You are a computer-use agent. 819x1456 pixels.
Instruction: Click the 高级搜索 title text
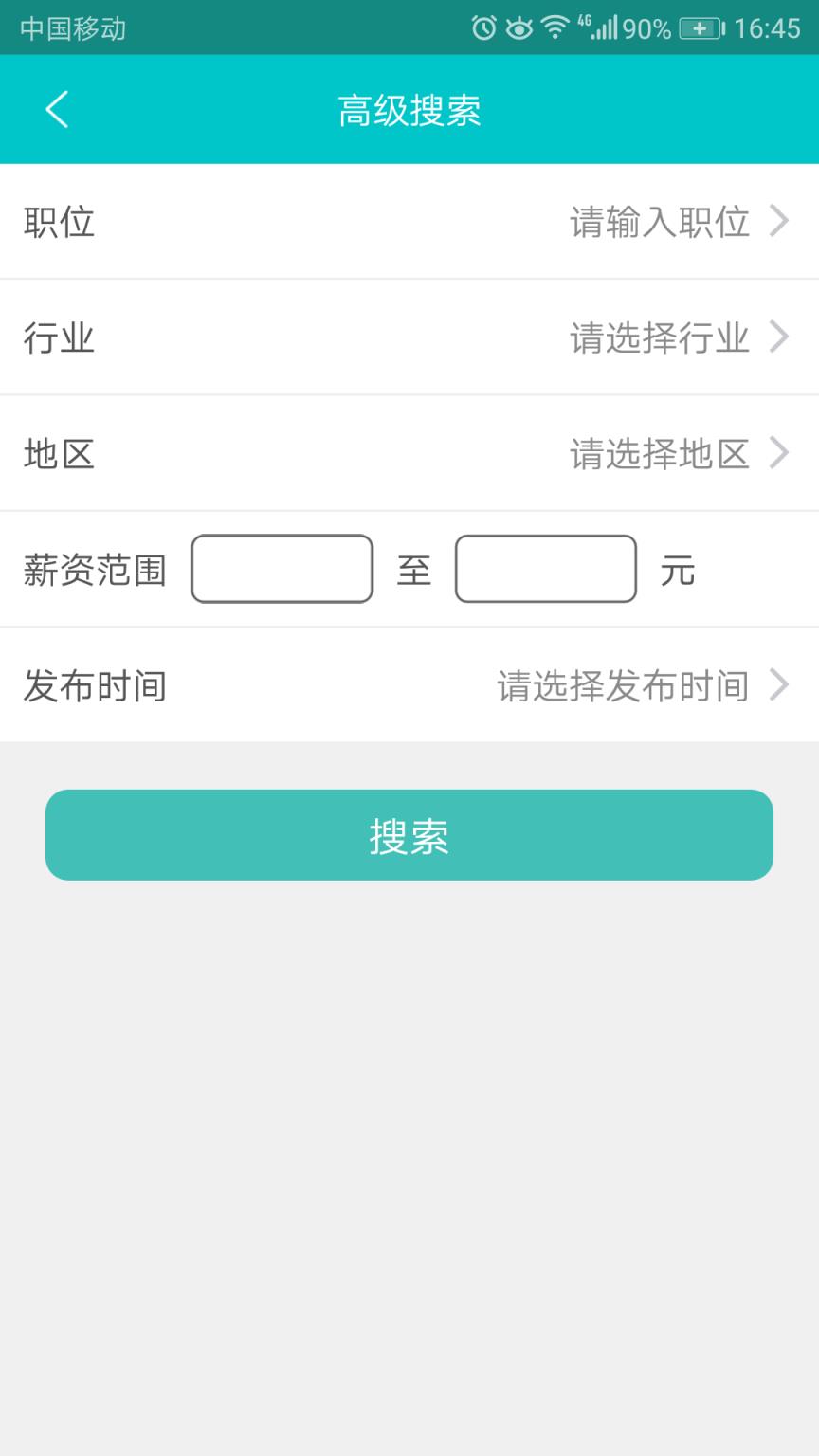pyautogui.click(x=409, y=109)
